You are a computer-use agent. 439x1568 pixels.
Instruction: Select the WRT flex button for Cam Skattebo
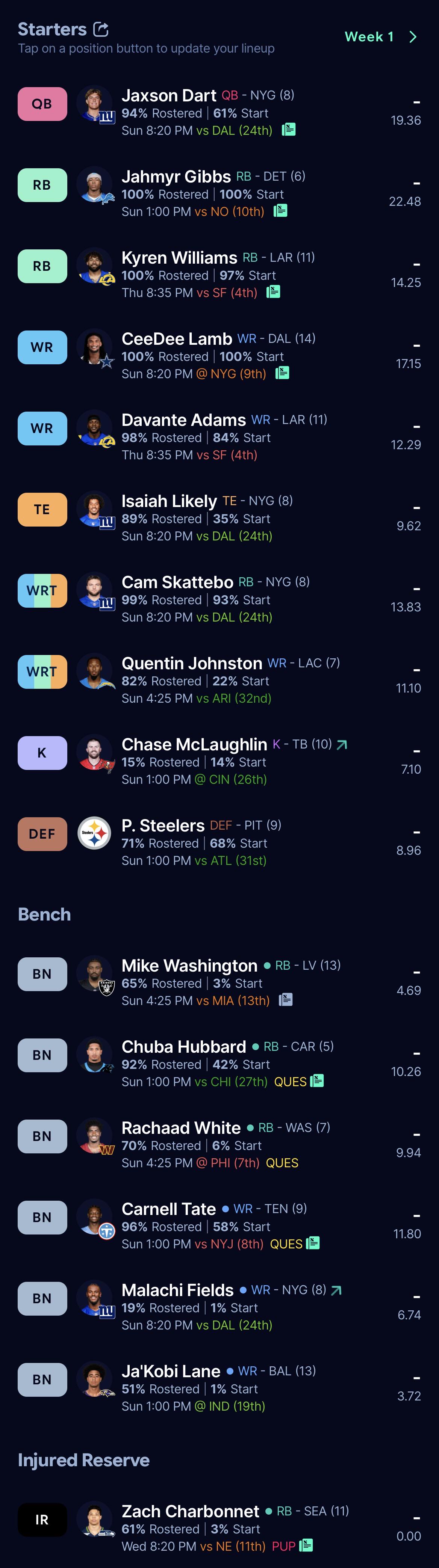click(x=42, y=590)
